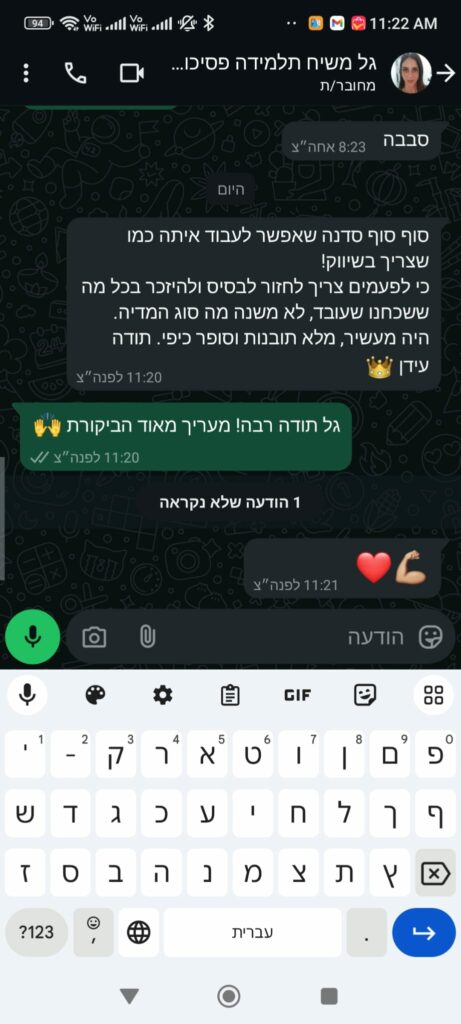Open the three-dot overflow menu
Image resolution: width=461 pixels, height=1024 pixels.
25,73
